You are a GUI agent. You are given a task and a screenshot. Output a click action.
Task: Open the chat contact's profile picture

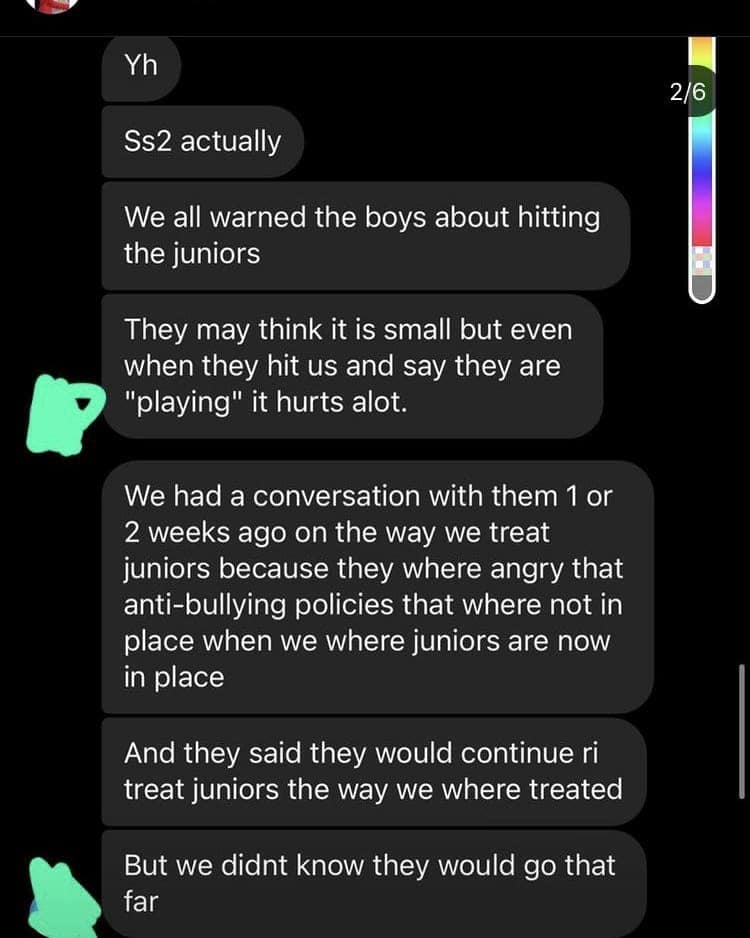tap(50, 5)
